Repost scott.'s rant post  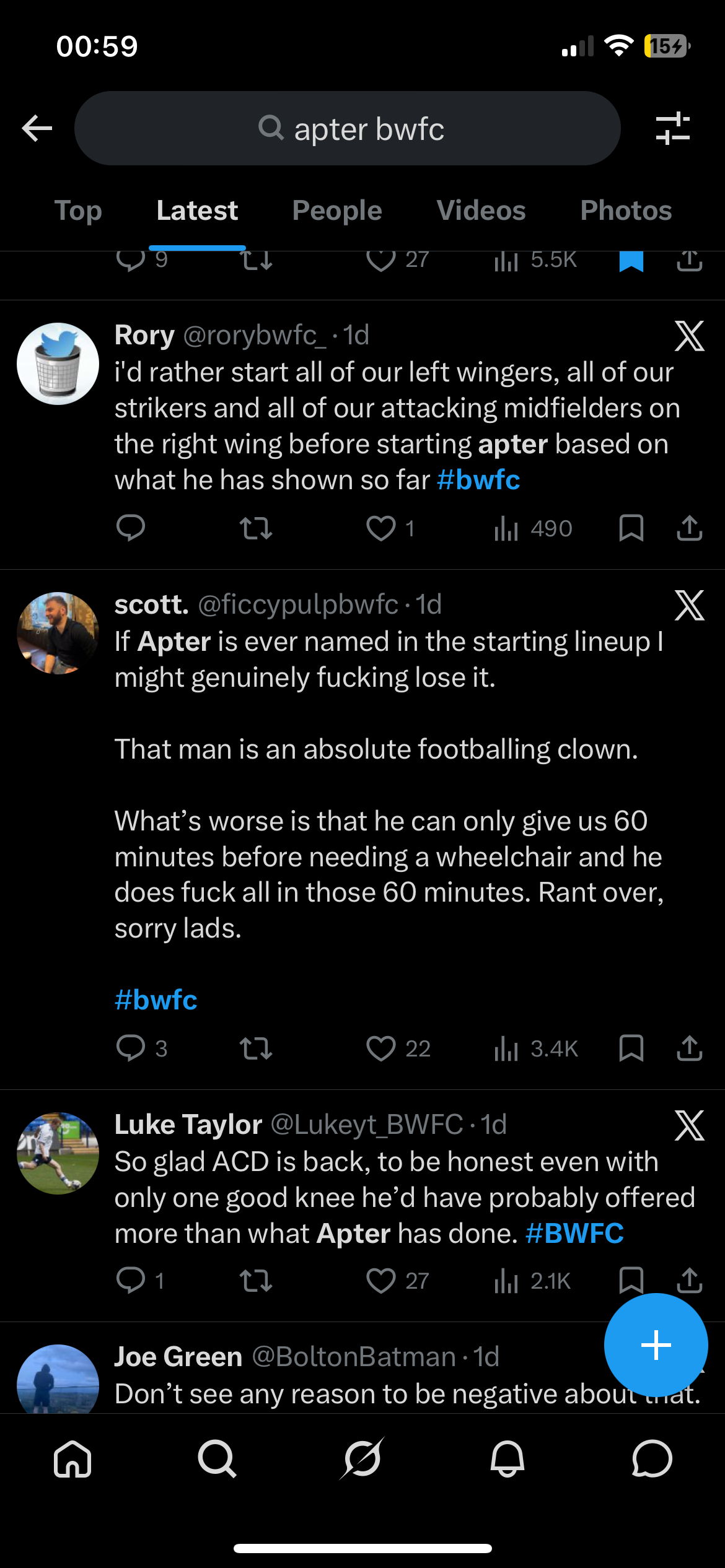pyautogui.click(x=256, y=1048)
